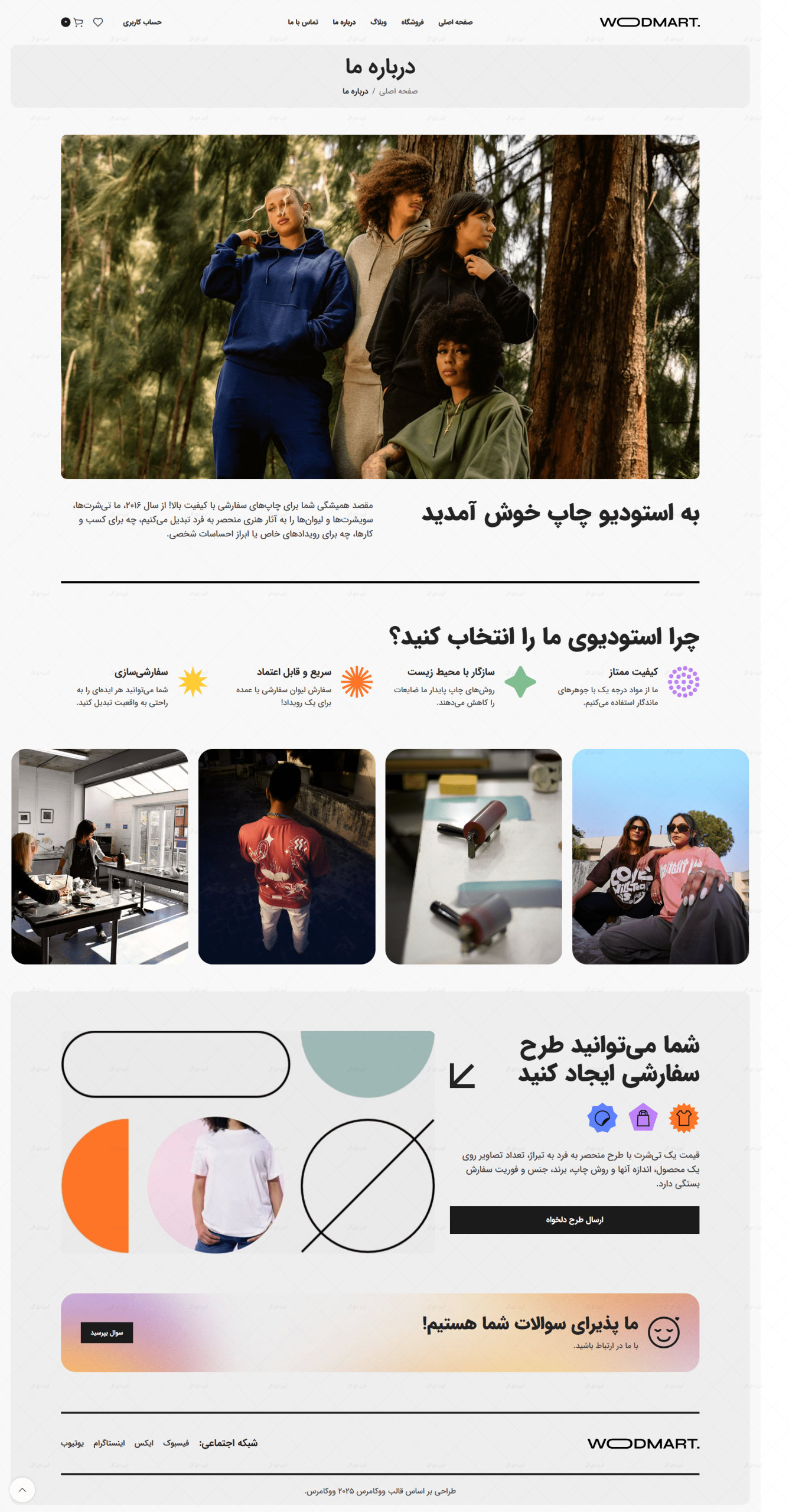Viewport: 789px width, 1512px height.
Task: Open فروشگاه in top menu
Action: coord(412,22)
